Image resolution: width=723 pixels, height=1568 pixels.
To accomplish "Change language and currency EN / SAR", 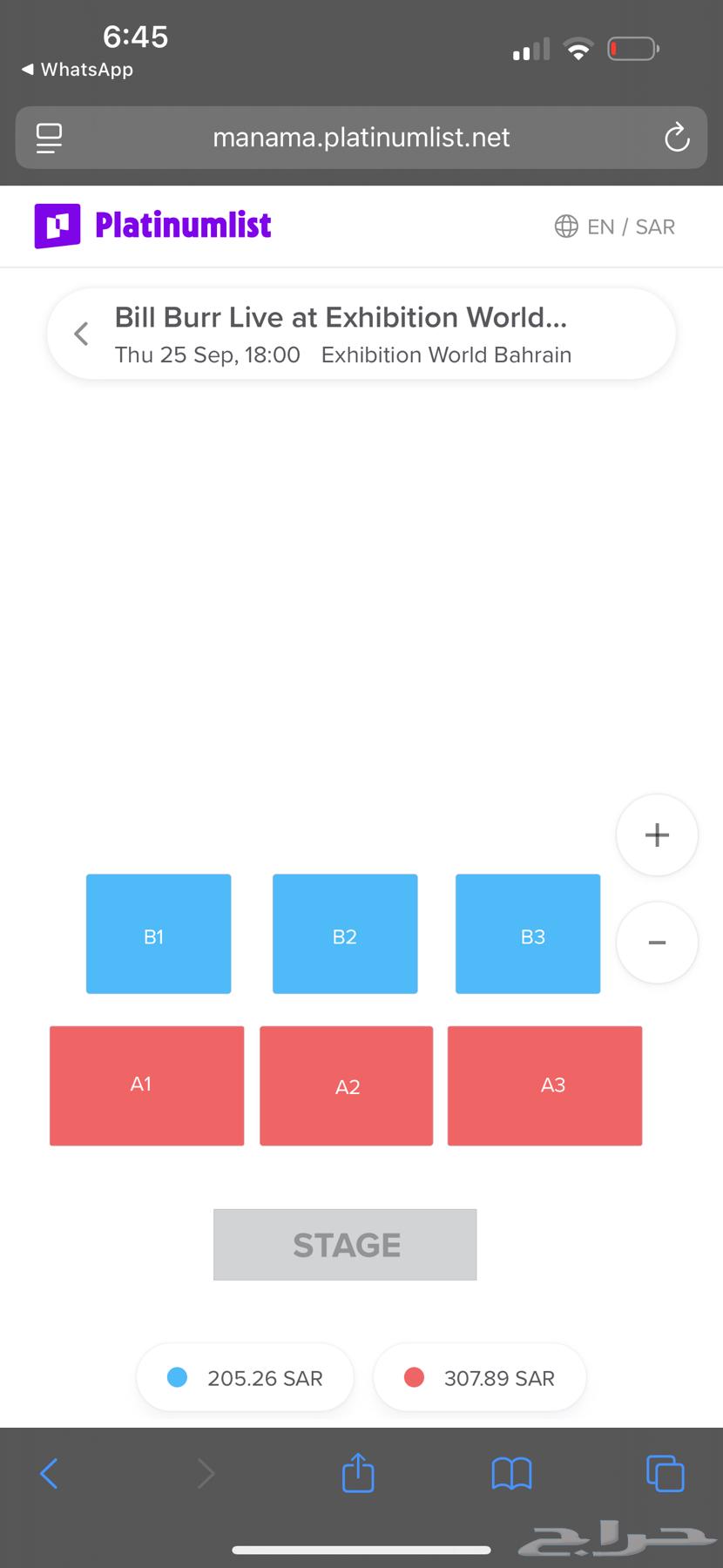I will [x=615, y=226].
